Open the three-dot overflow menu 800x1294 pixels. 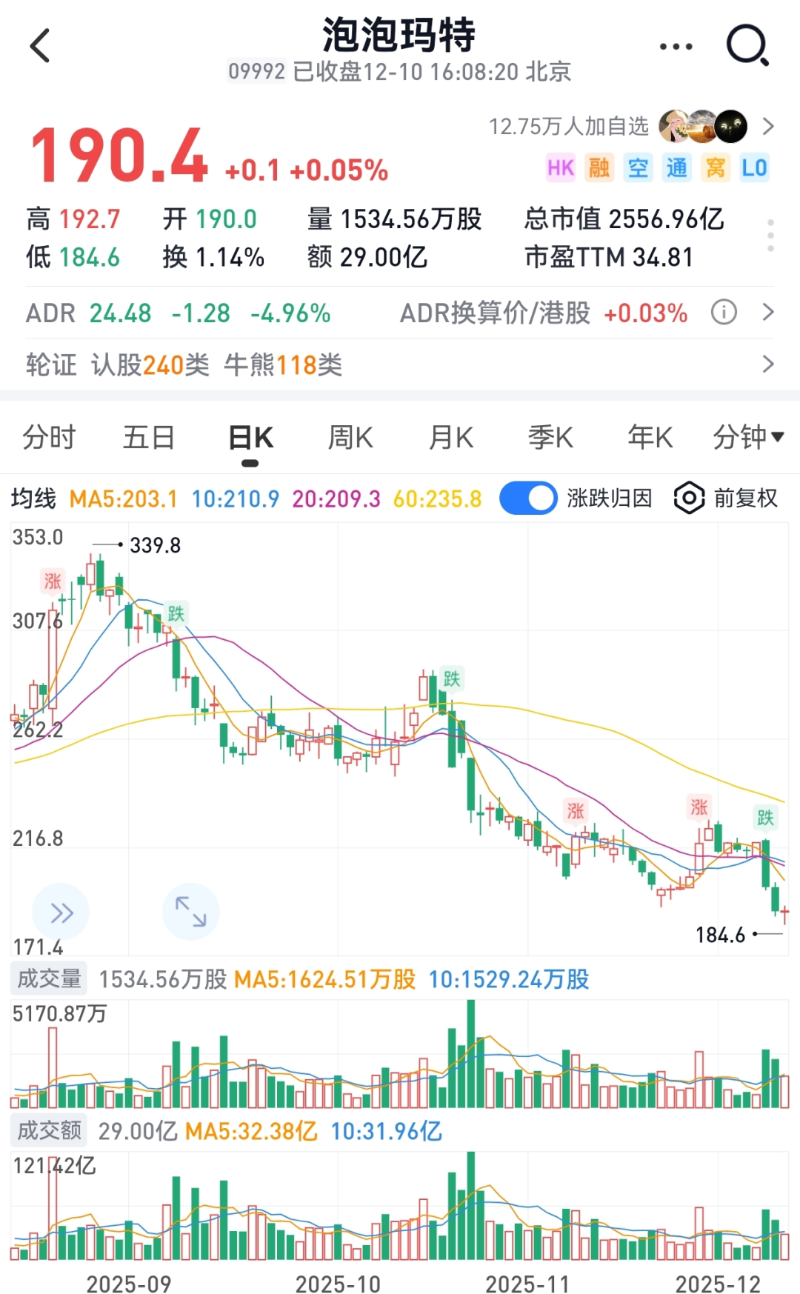[677, 46]
